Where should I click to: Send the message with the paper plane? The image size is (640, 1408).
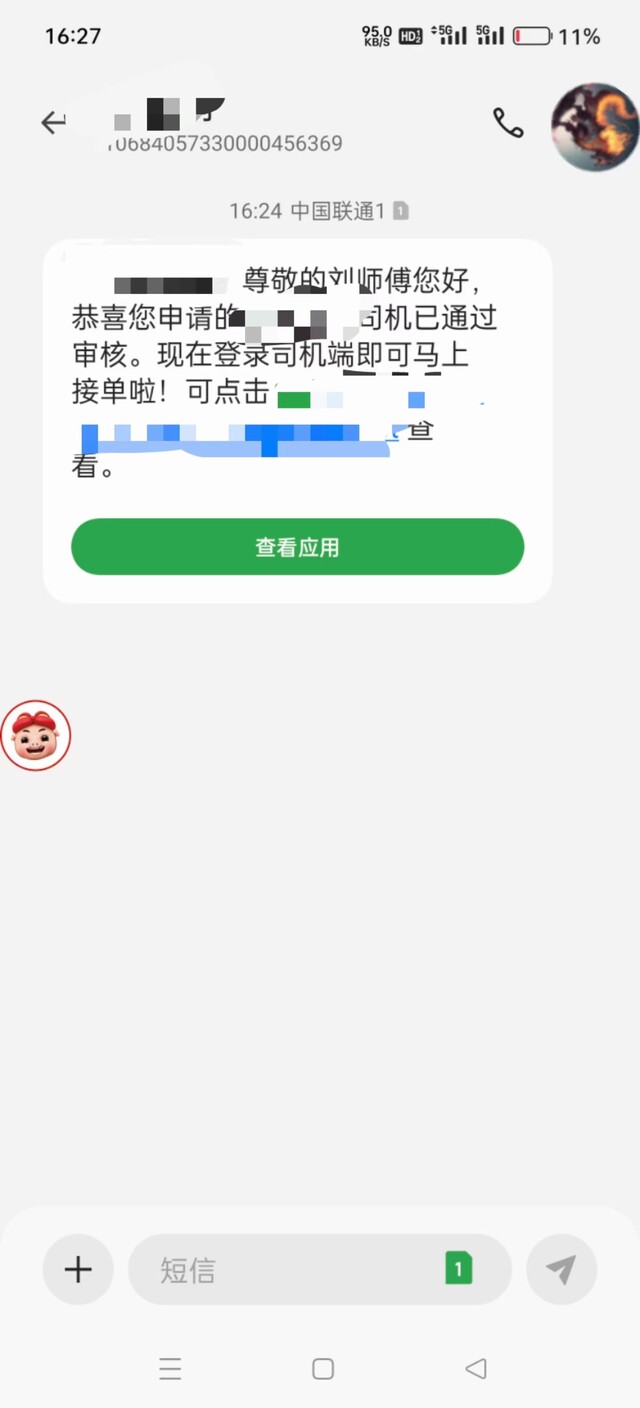pos(561,1270)
